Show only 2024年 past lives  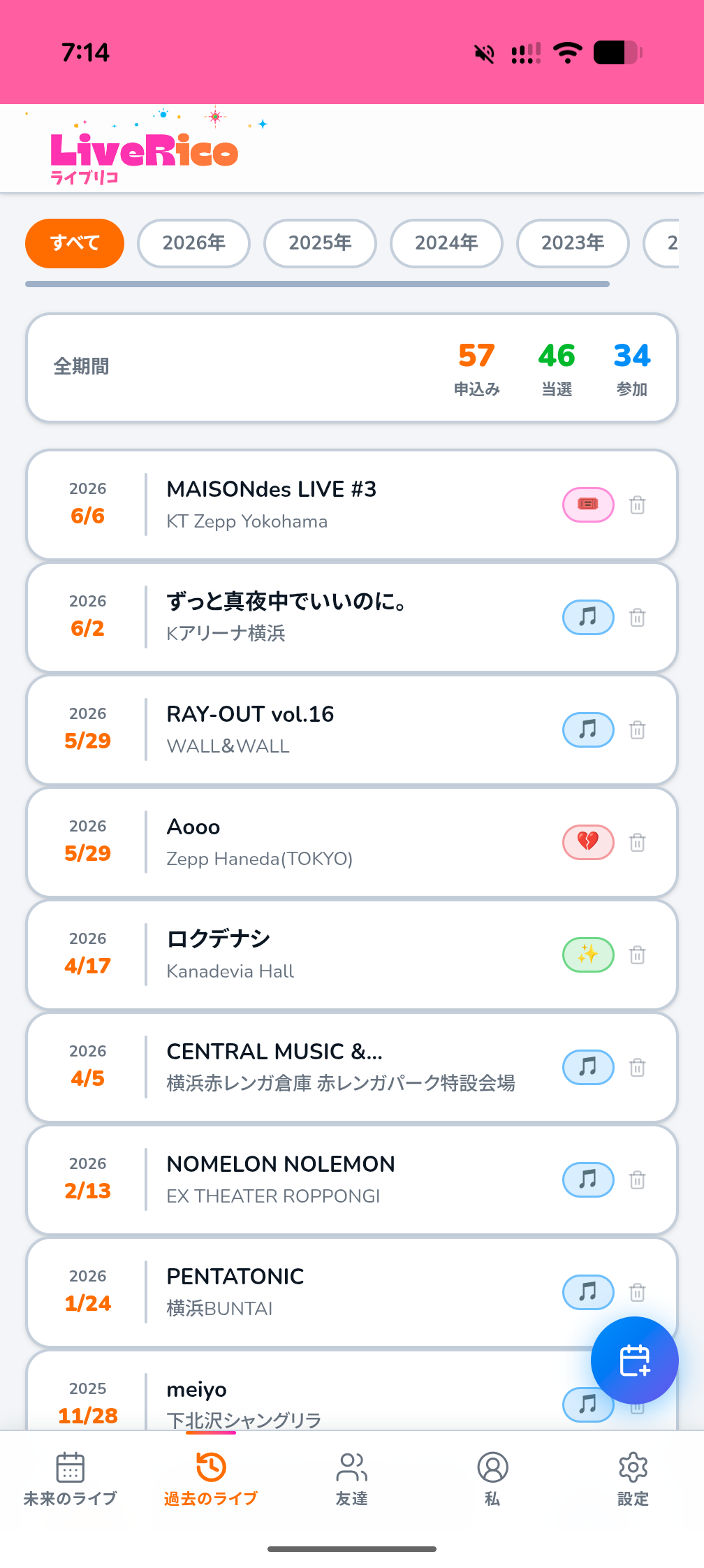pyautogui.click(x=446, y=243)
